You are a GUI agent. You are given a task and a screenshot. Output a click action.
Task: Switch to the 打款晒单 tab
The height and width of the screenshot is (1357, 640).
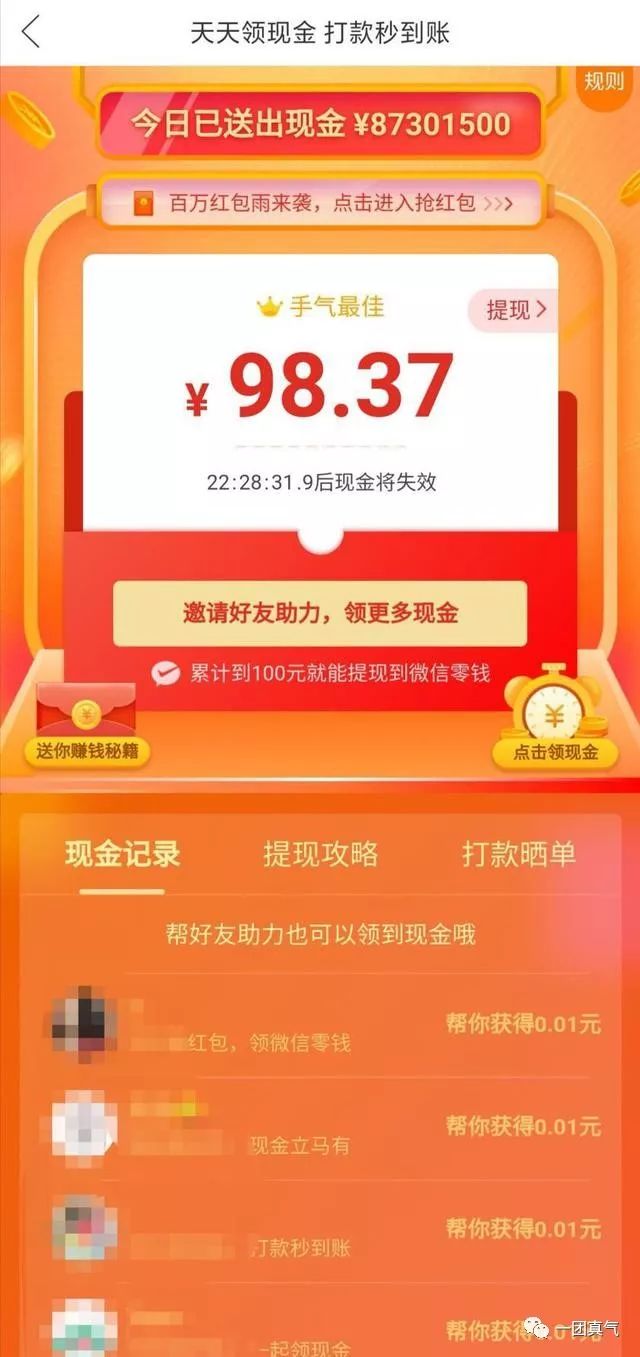tap(518, 854)
